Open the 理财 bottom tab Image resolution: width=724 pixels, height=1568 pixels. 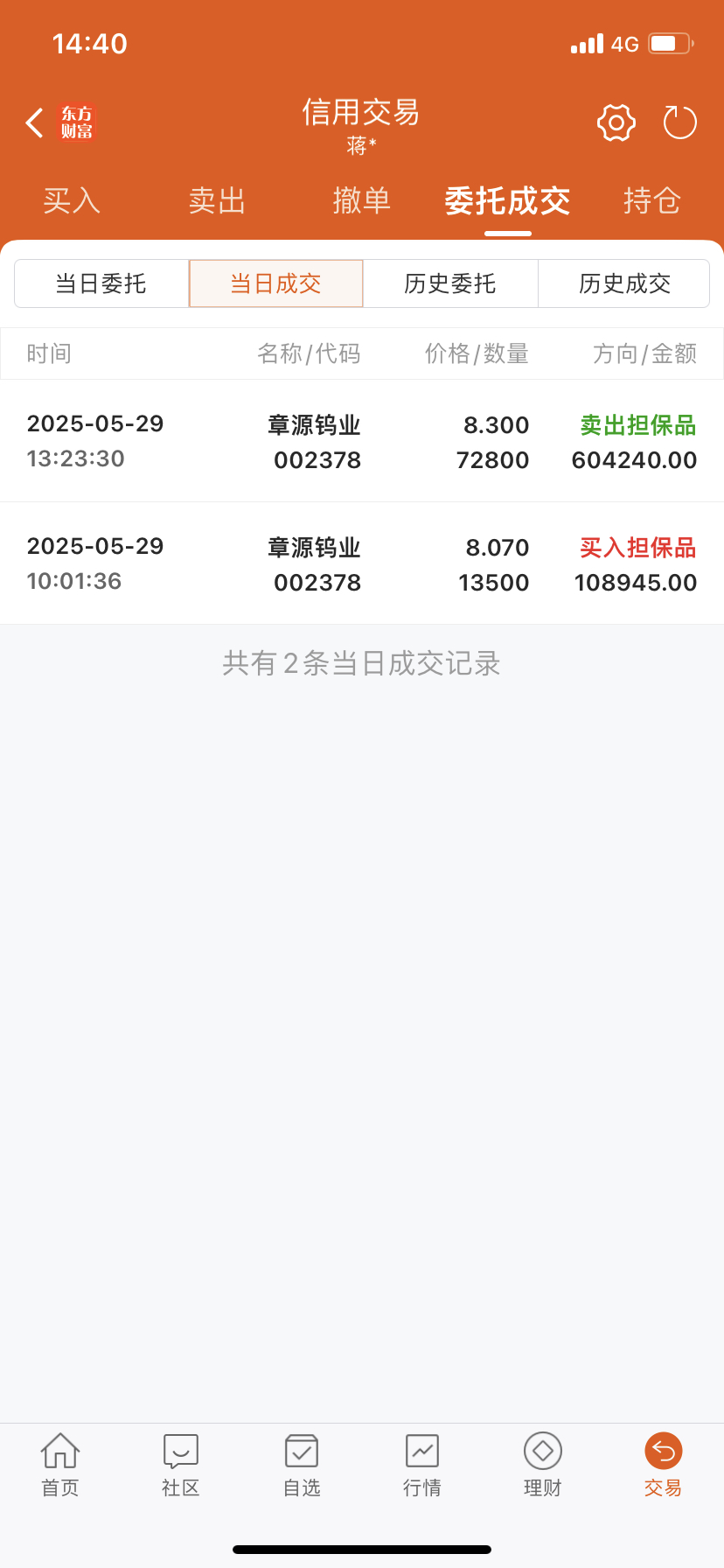click(x=542, y=1465)
